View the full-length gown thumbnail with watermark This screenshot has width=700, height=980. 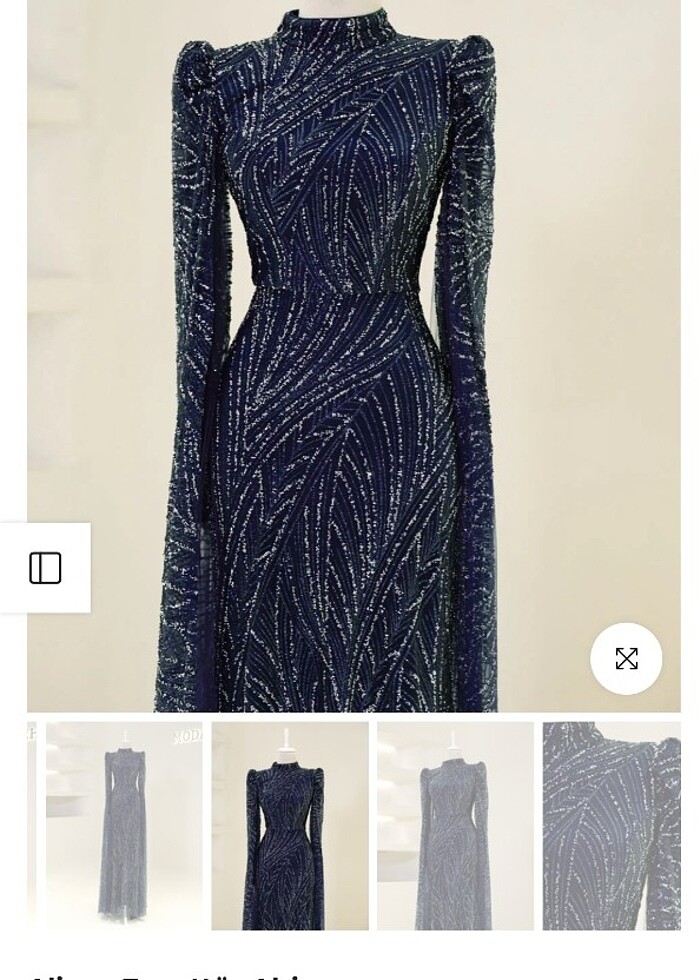tap(124, 826)
